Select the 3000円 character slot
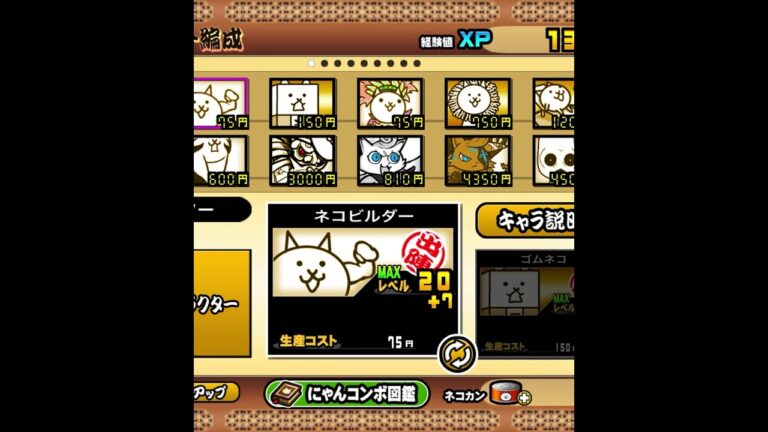Screen dimensions: 768x432 pos(302,161)
